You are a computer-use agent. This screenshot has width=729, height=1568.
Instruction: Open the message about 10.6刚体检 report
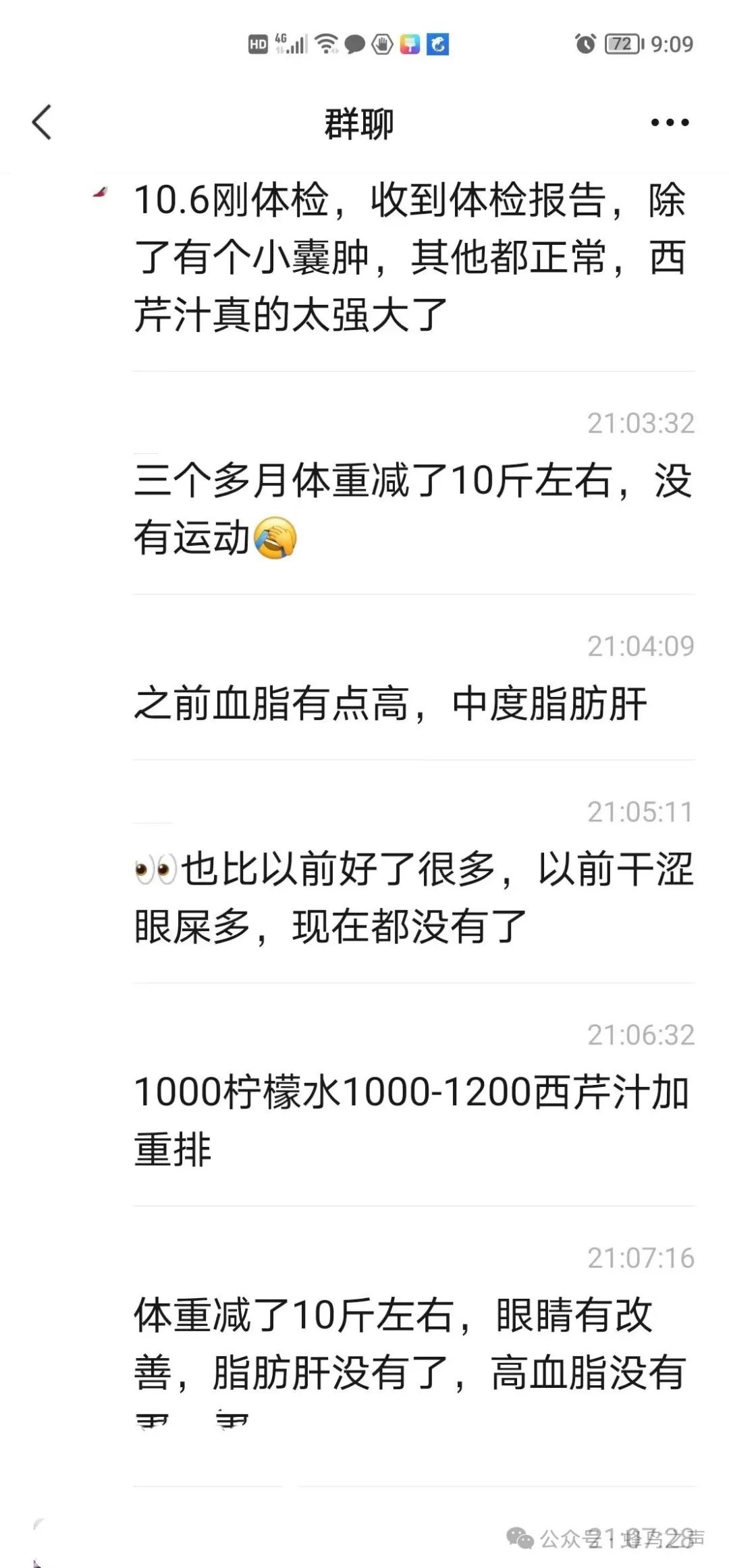(410, 258)
